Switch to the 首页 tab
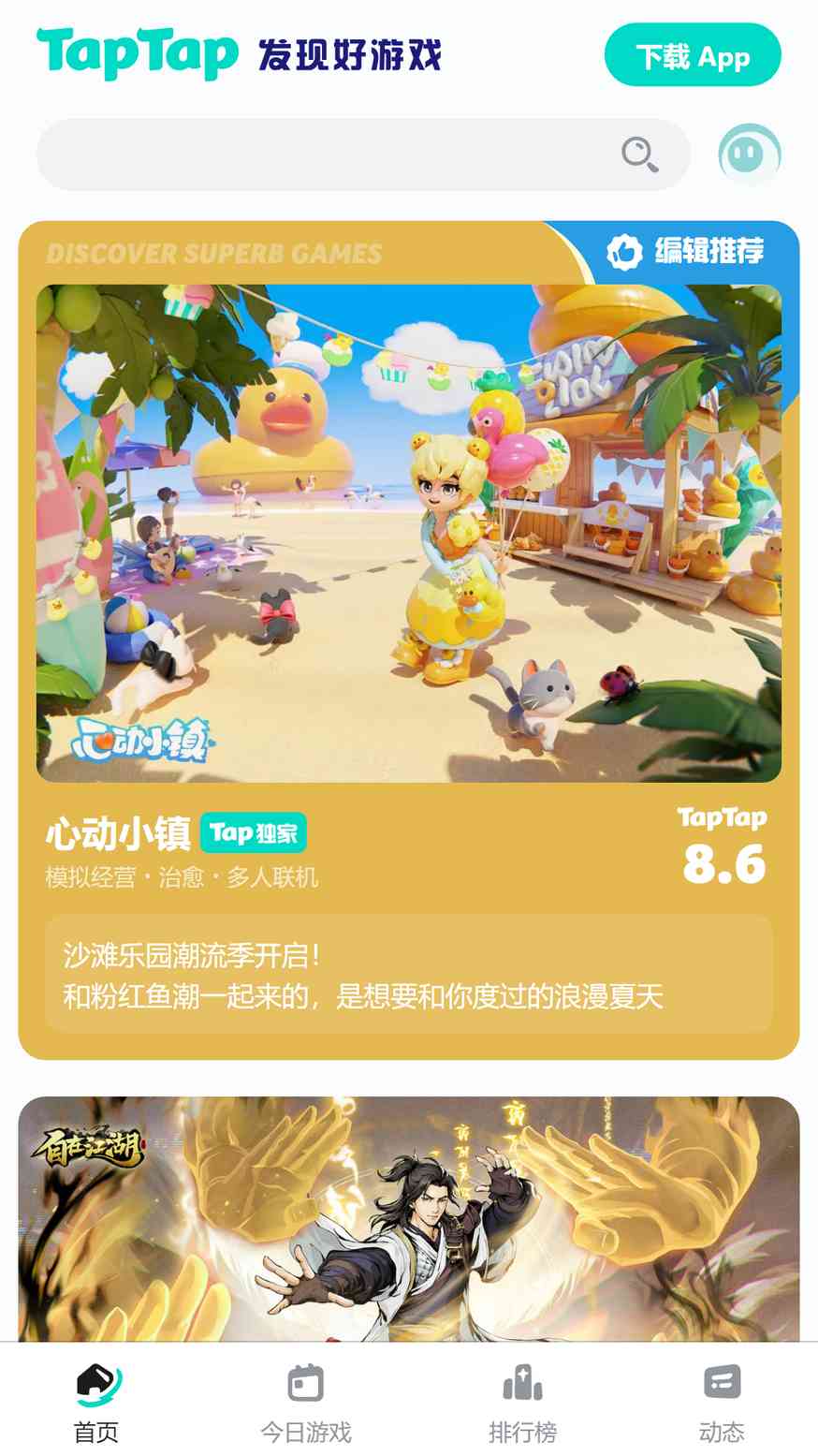This screenshot has width=818, height=1456. point(97,1403)
